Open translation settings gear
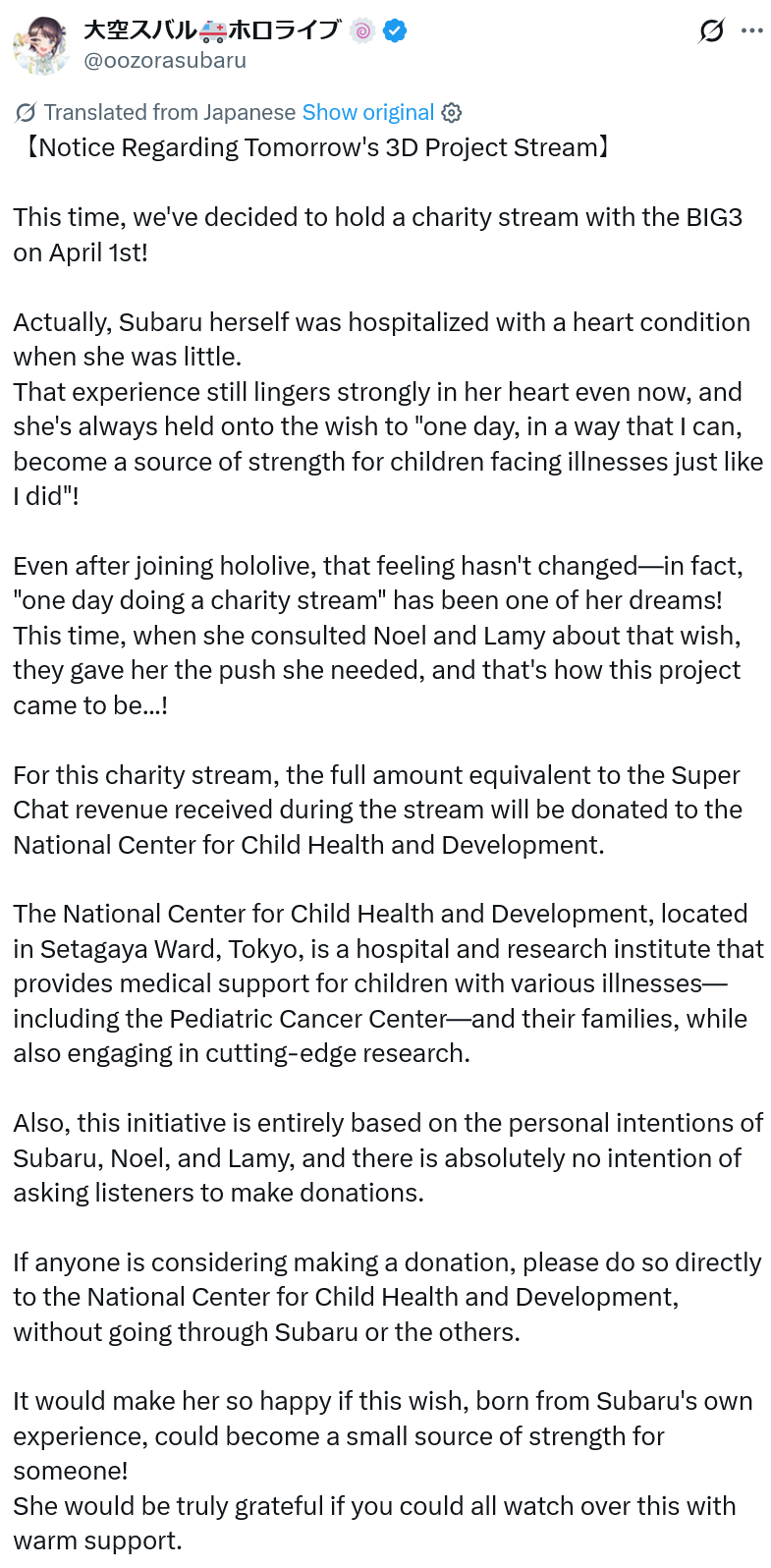This screenshot has width=771, height=1568. tap(452, 113)
